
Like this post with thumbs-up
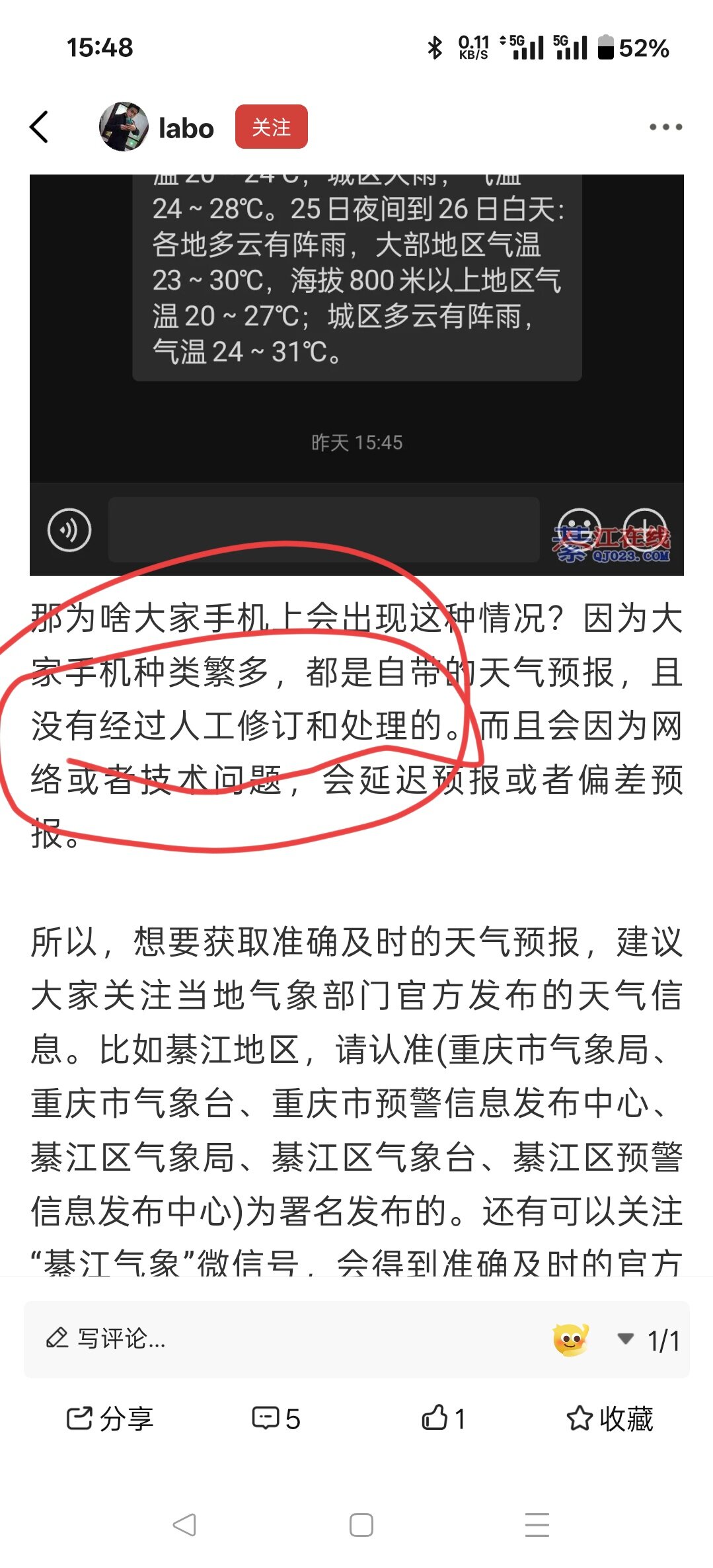443,1419
